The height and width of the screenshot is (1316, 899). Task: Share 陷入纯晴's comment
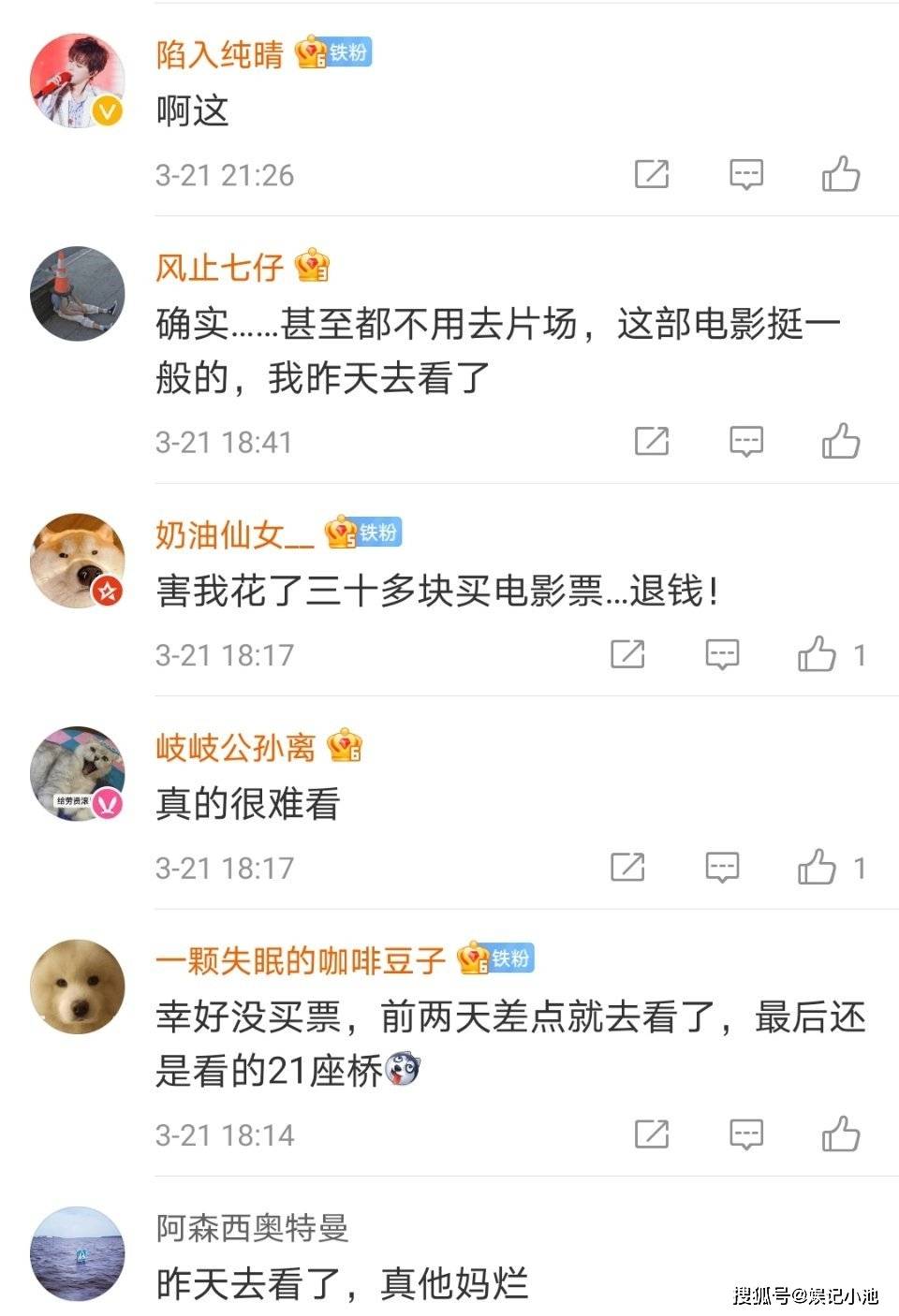click(651, 174)
